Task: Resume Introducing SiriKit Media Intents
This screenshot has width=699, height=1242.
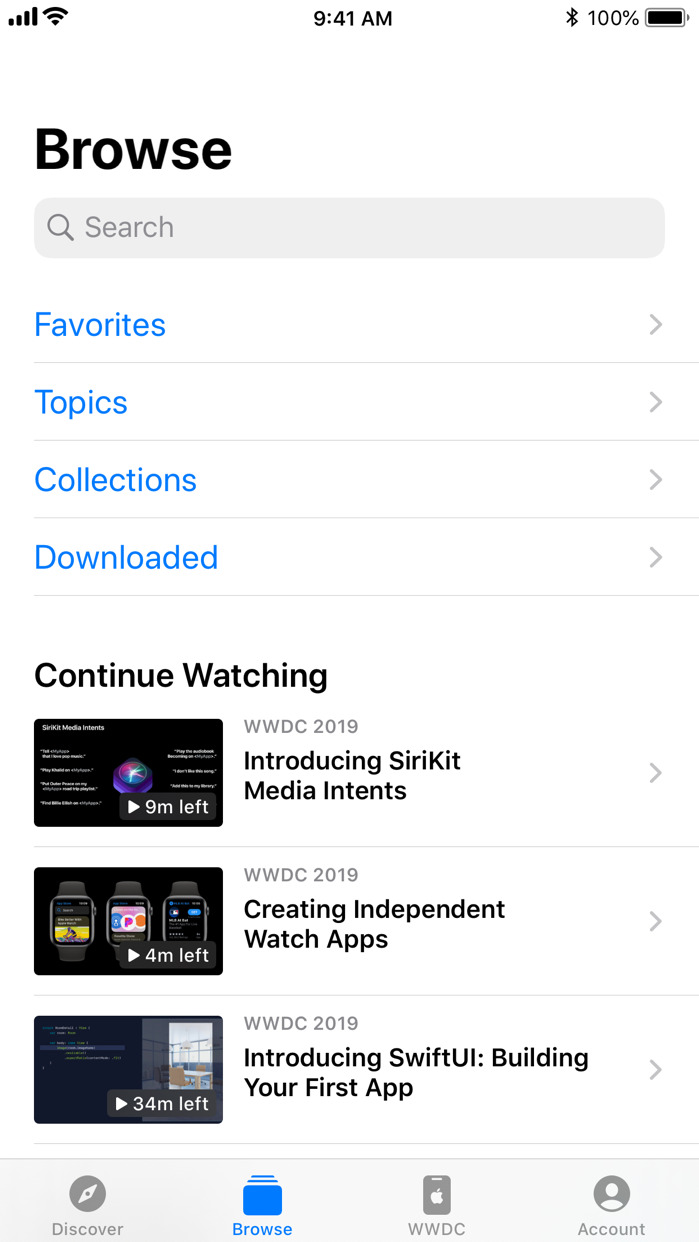Action: pyautogui.click(x=349, y=773)
